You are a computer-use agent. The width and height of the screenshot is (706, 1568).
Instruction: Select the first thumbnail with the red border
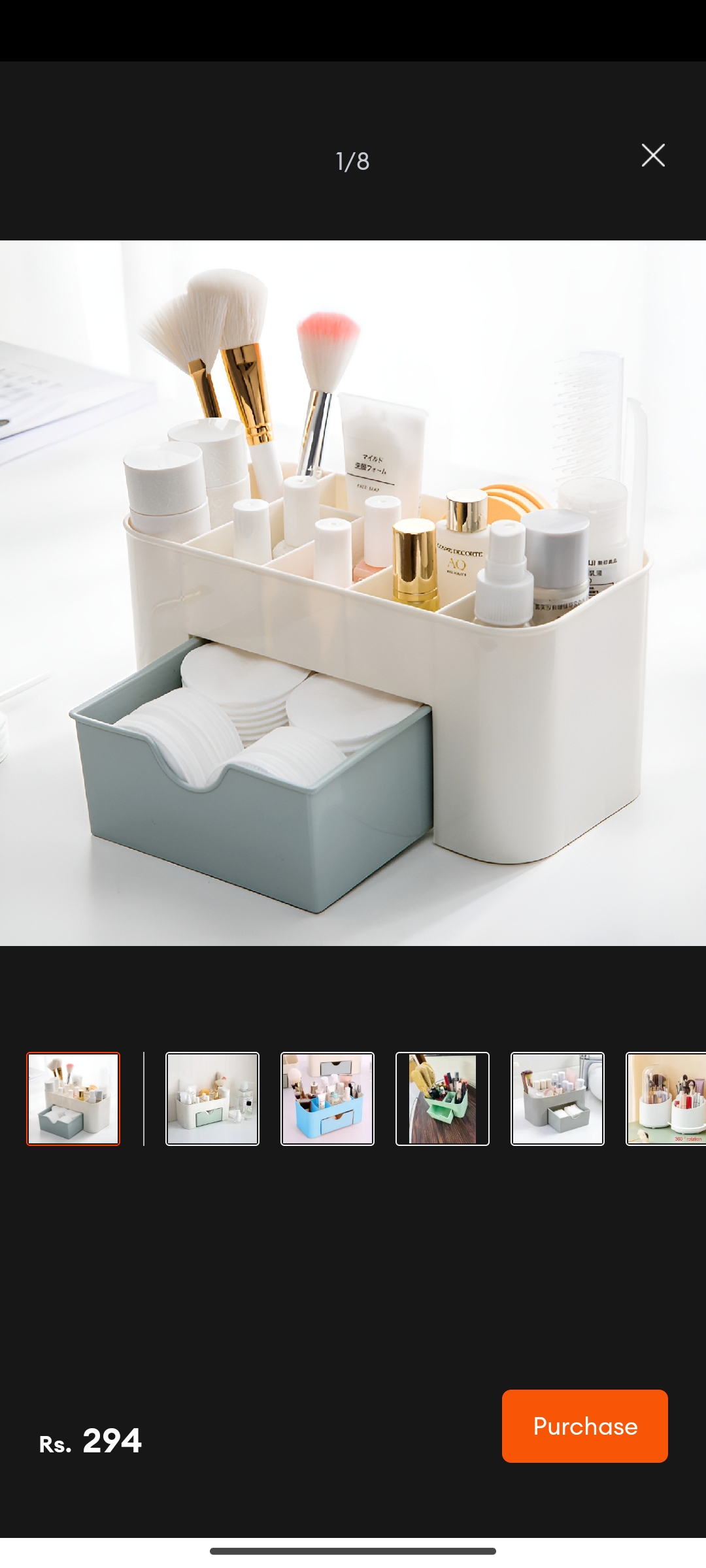pos(73,1099)
